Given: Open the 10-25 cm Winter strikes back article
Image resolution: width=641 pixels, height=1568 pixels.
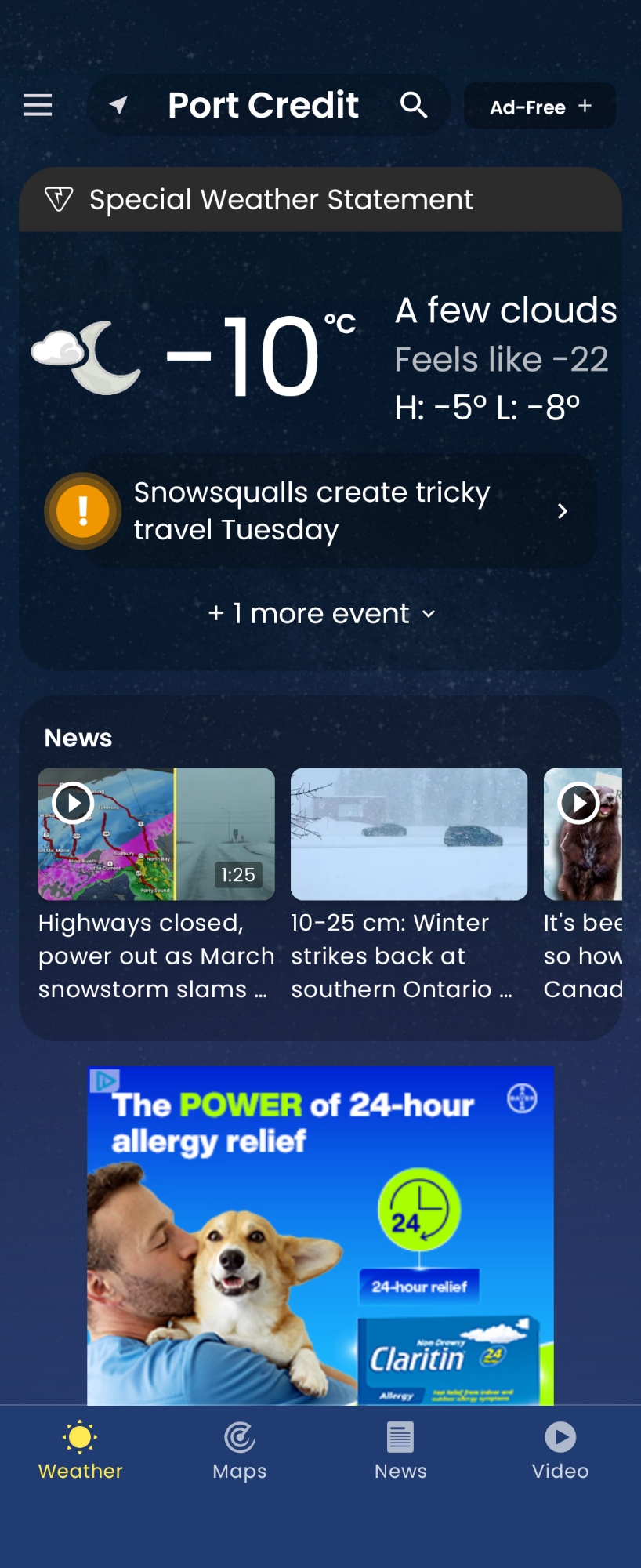Looking at the screenshot, I should click(x=408, y=834).
